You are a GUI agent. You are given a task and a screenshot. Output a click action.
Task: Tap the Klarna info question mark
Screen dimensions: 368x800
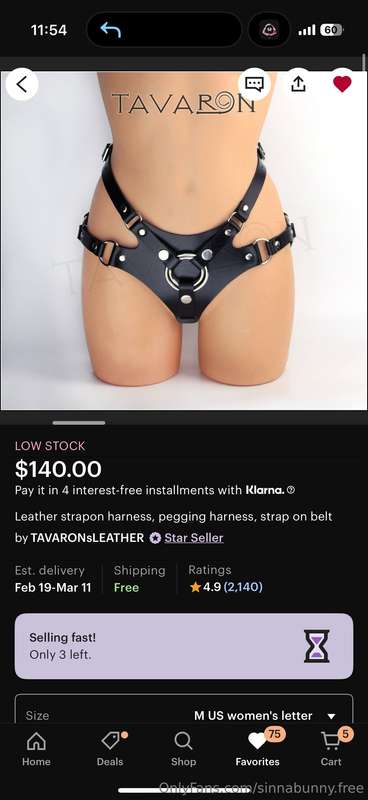point(291,490)
